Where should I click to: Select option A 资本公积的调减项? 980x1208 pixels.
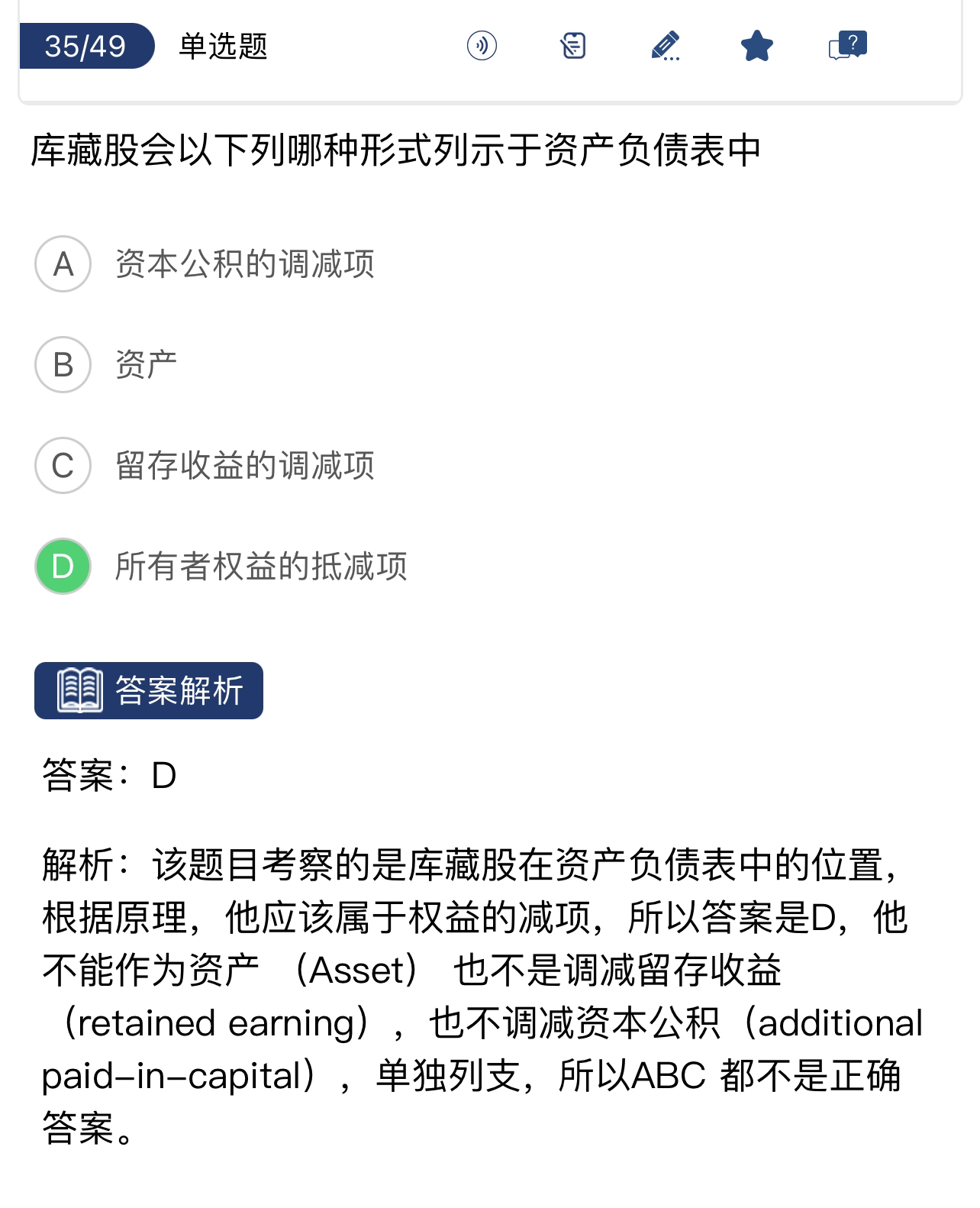tap(63, 264)
